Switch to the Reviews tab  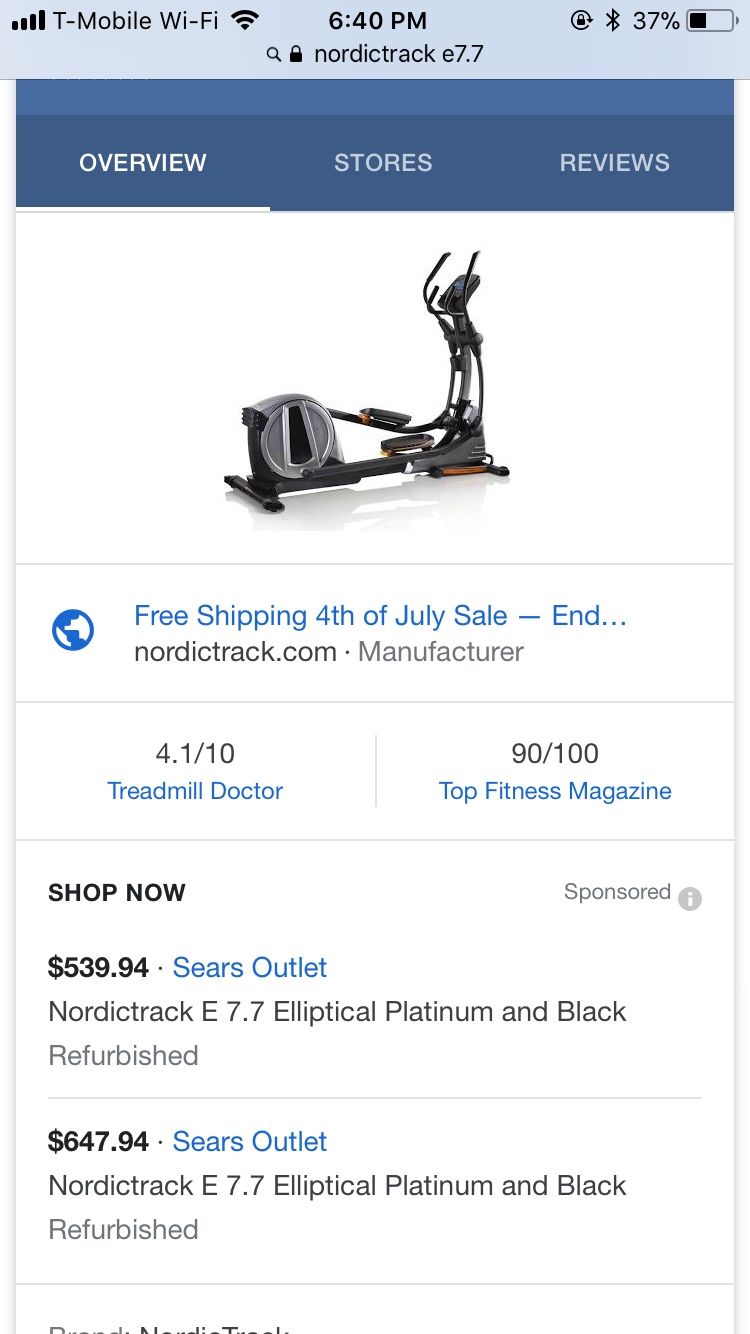tap(614, 163)
